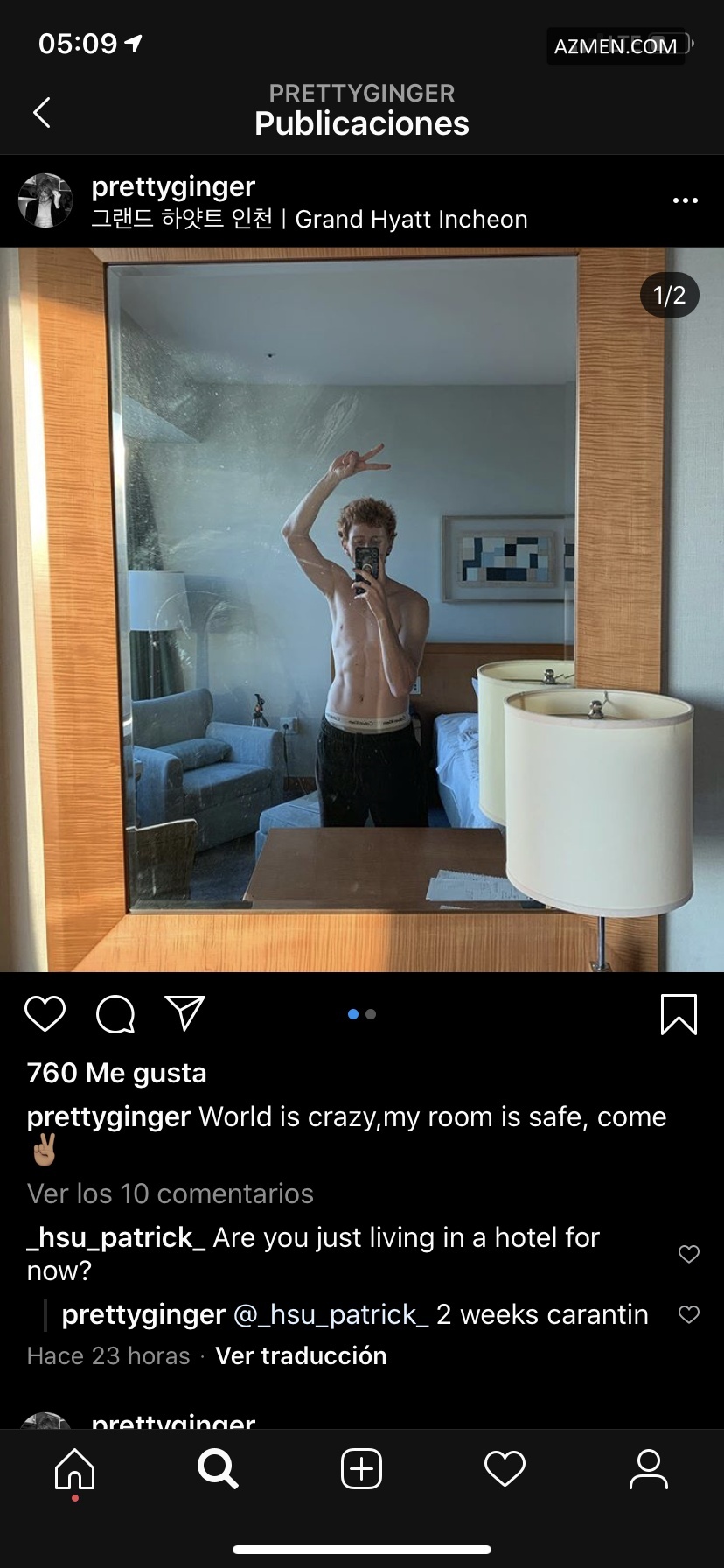Open Ver los 10 comentarios
Image resolution: width=724 pixels, height=1568 pixels.
pyautogui.click(x=170, y=1193)
